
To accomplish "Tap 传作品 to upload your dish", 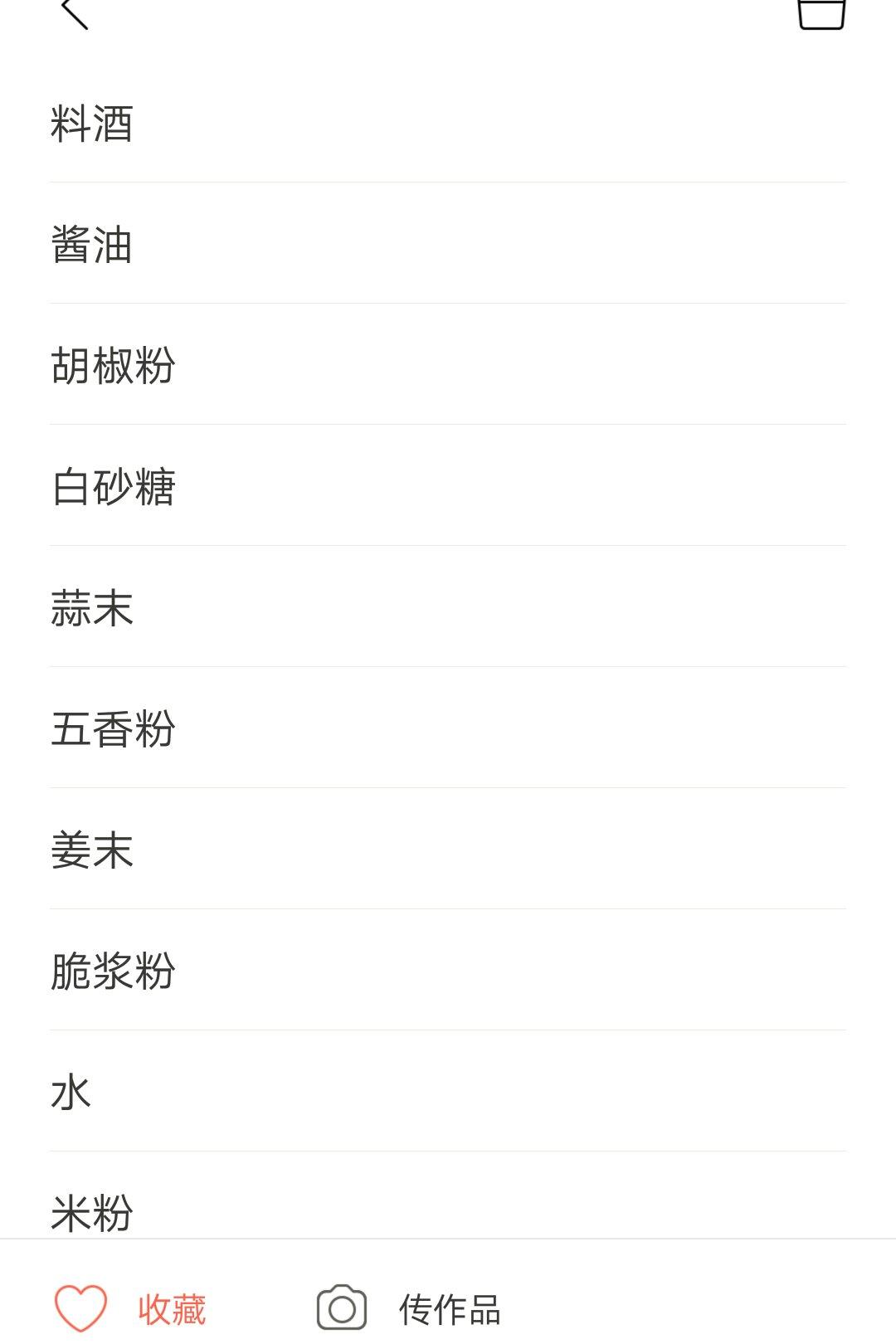I will (409, 1309).
